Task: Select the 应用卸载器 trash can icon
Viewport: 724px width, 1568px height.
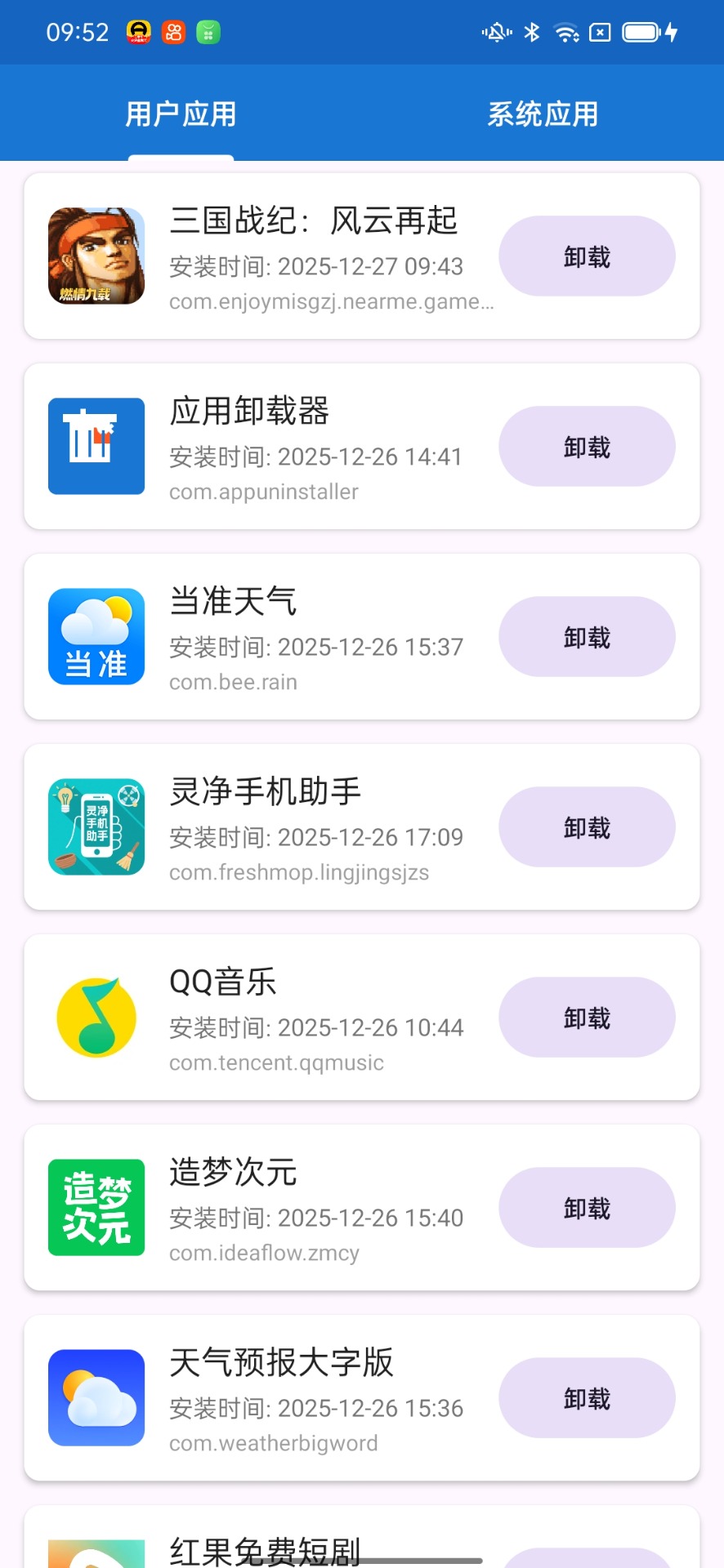Action: pyautogui.click(x=96, y=446)
